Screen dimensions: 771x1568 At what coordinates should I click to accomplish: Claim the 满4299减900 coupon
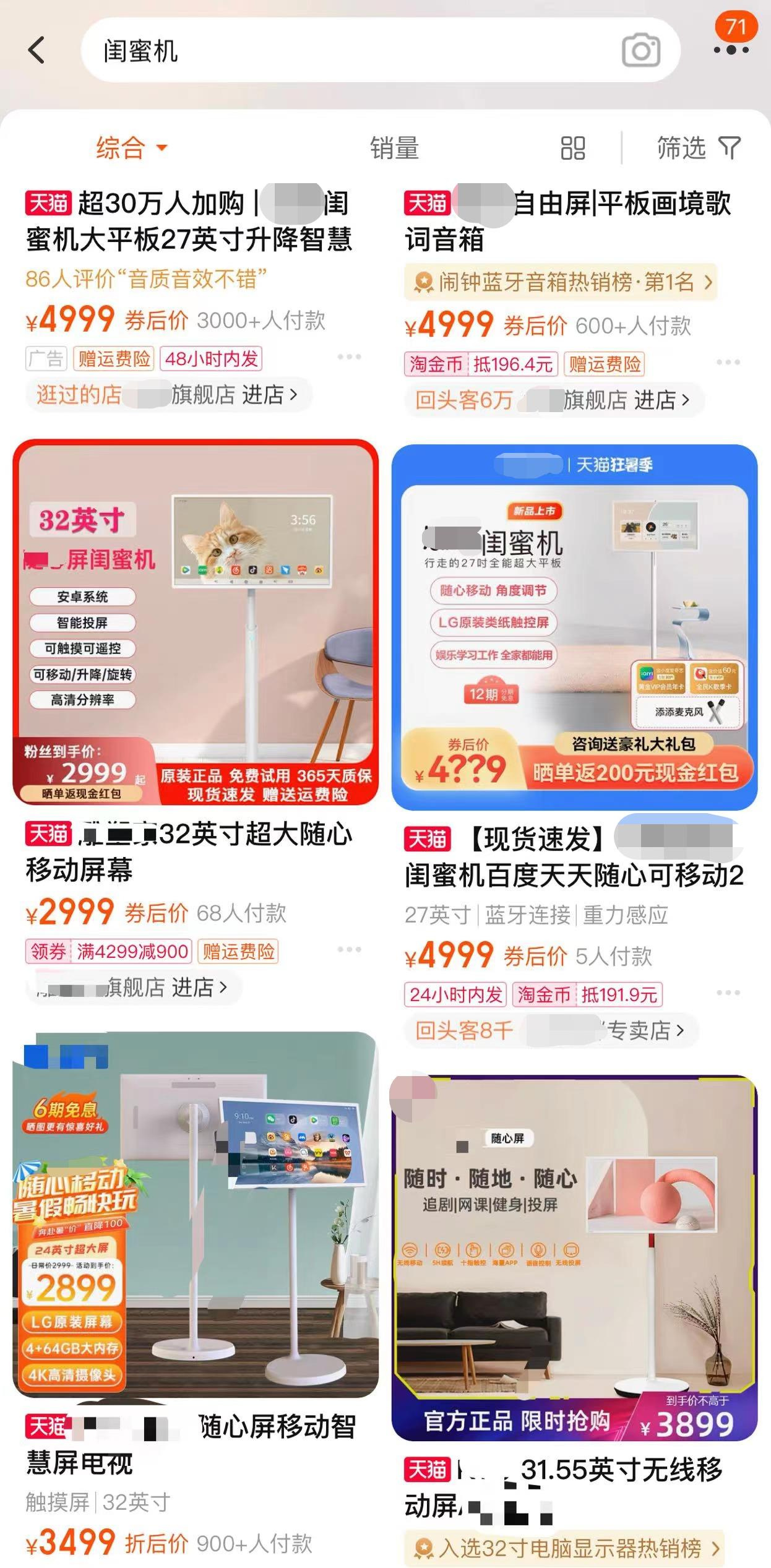109,951
